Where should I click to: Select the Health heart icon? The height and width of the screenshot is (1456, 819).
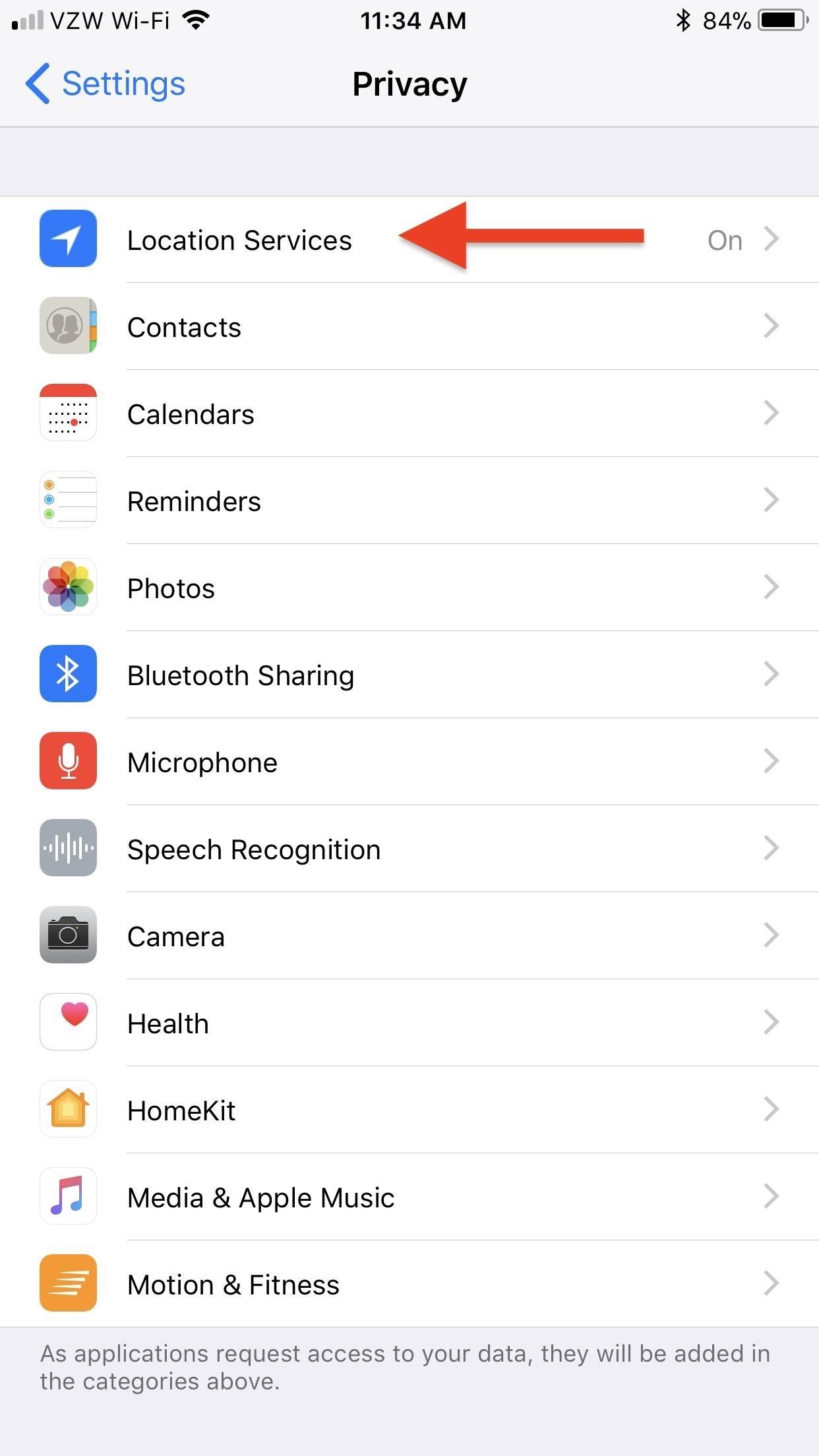68,1022
